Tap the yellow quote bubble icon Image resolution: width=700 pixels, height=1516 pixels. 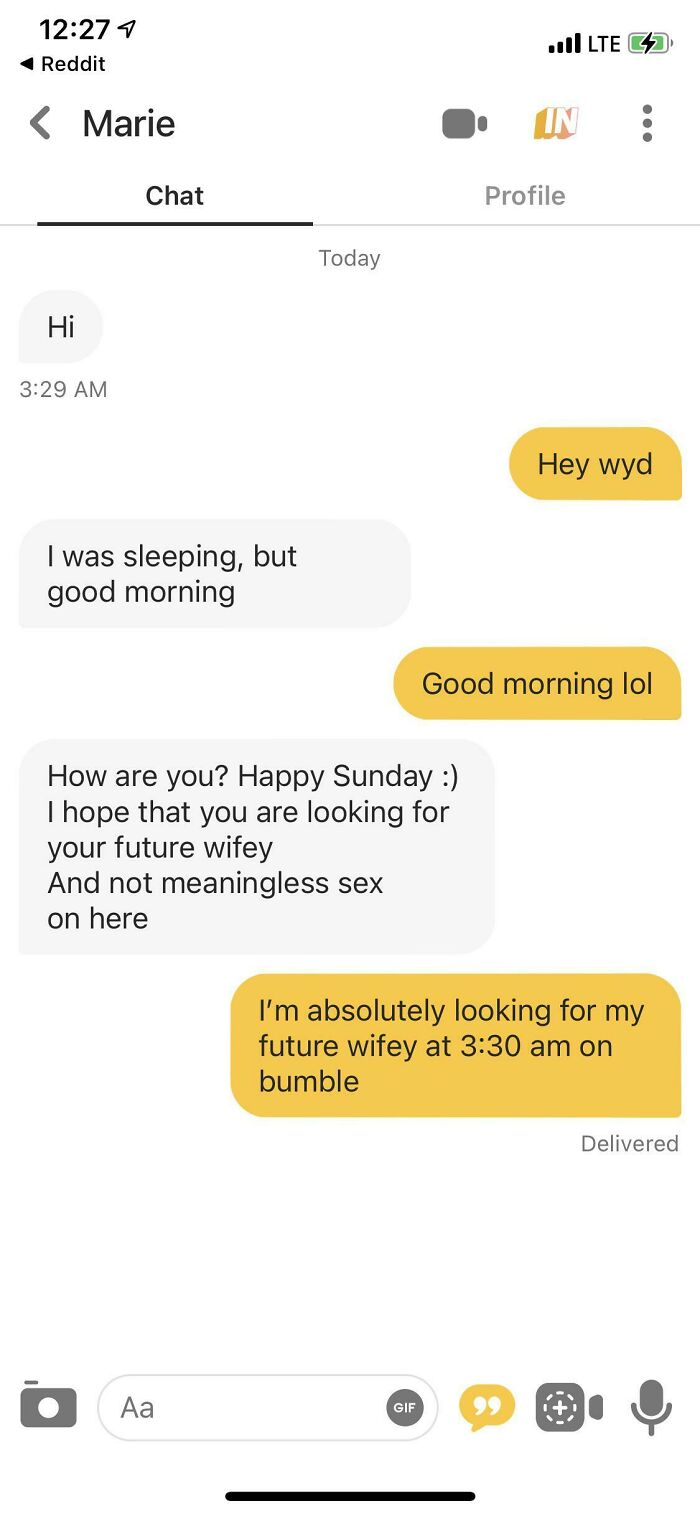pyautogui.click(x=487, y=1407)
